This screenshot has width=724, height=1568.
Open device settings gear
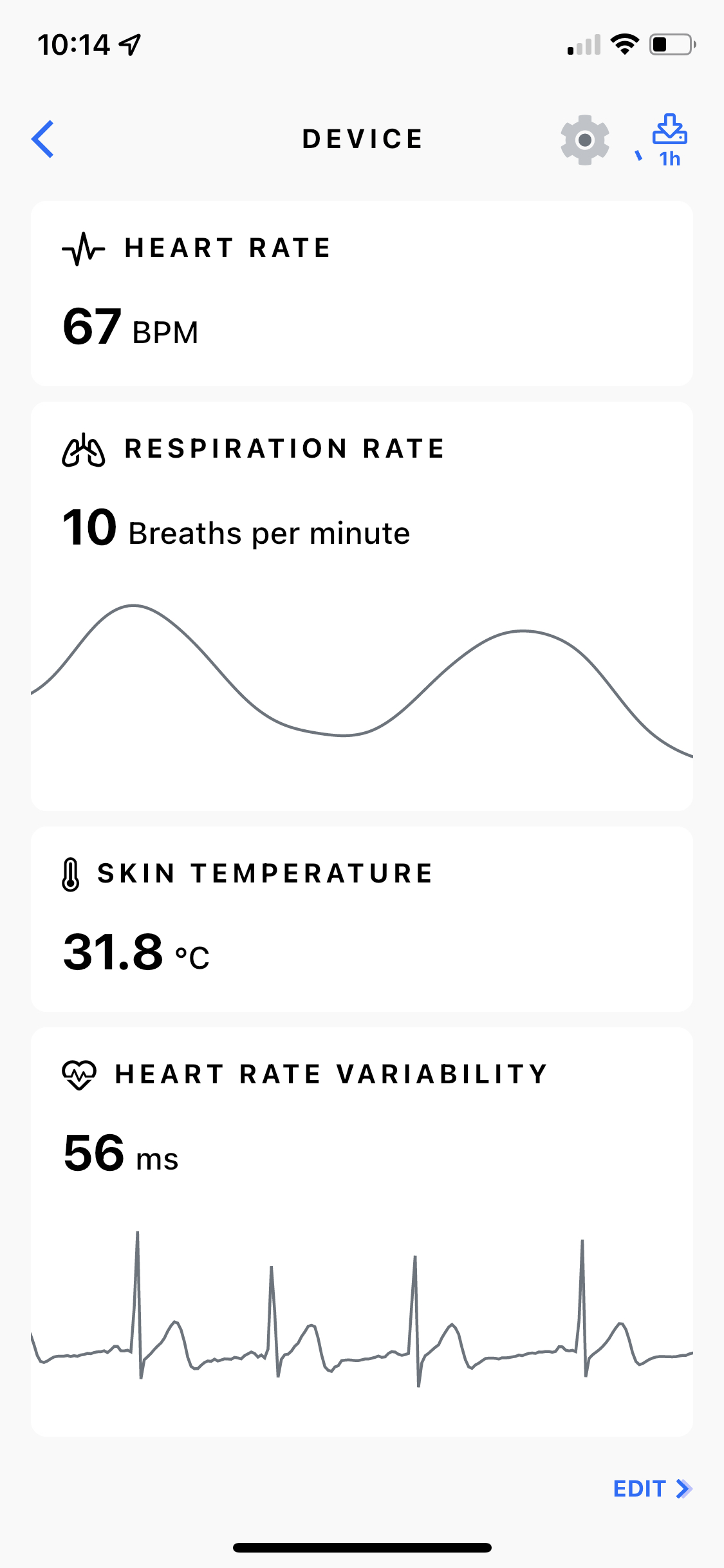[x=584, y=140]
